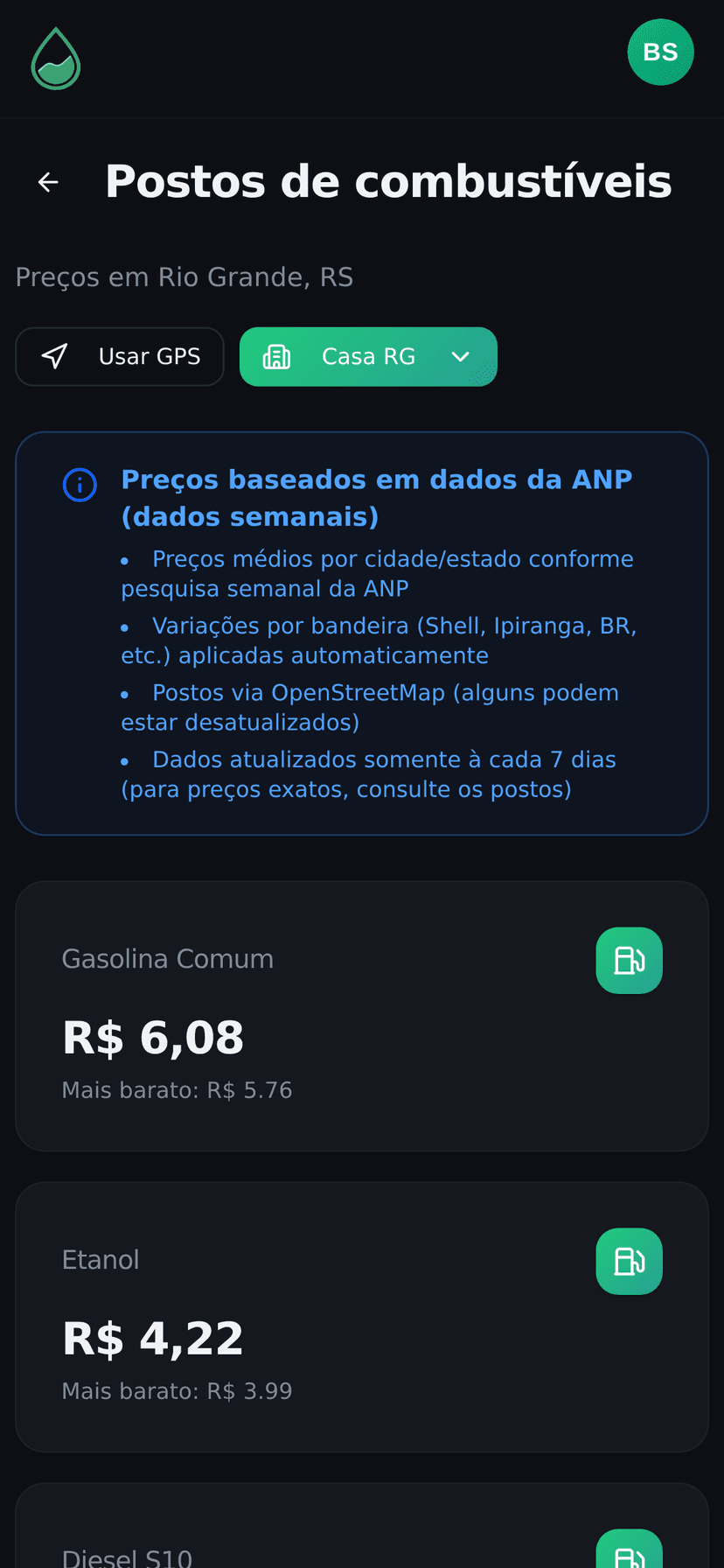Click the app's droplet logo
Viewport: 724px width, 1568px height.
tap(54, 58)
